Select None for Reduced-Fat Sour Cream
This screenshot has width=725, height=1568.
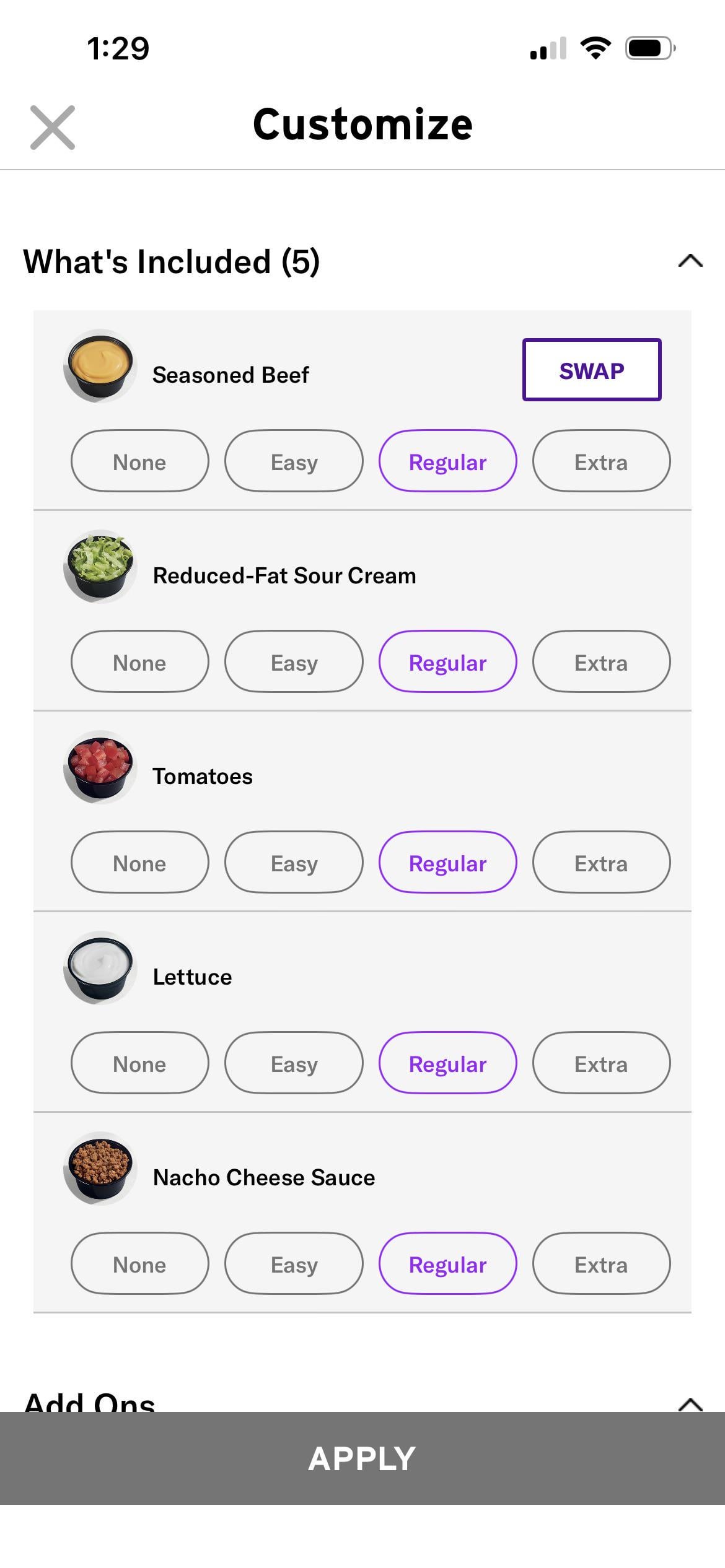(139, 662)
